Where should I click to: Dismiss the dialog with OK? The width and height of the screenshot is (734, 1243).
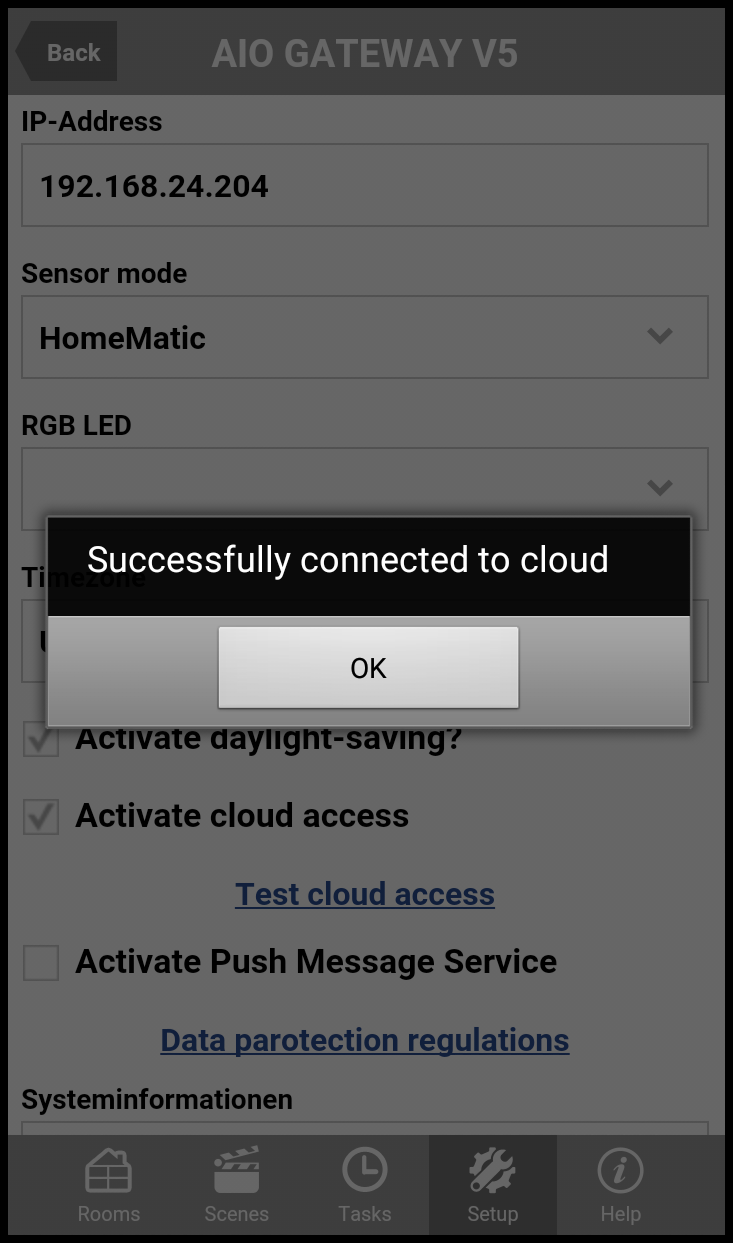[368, 667]
